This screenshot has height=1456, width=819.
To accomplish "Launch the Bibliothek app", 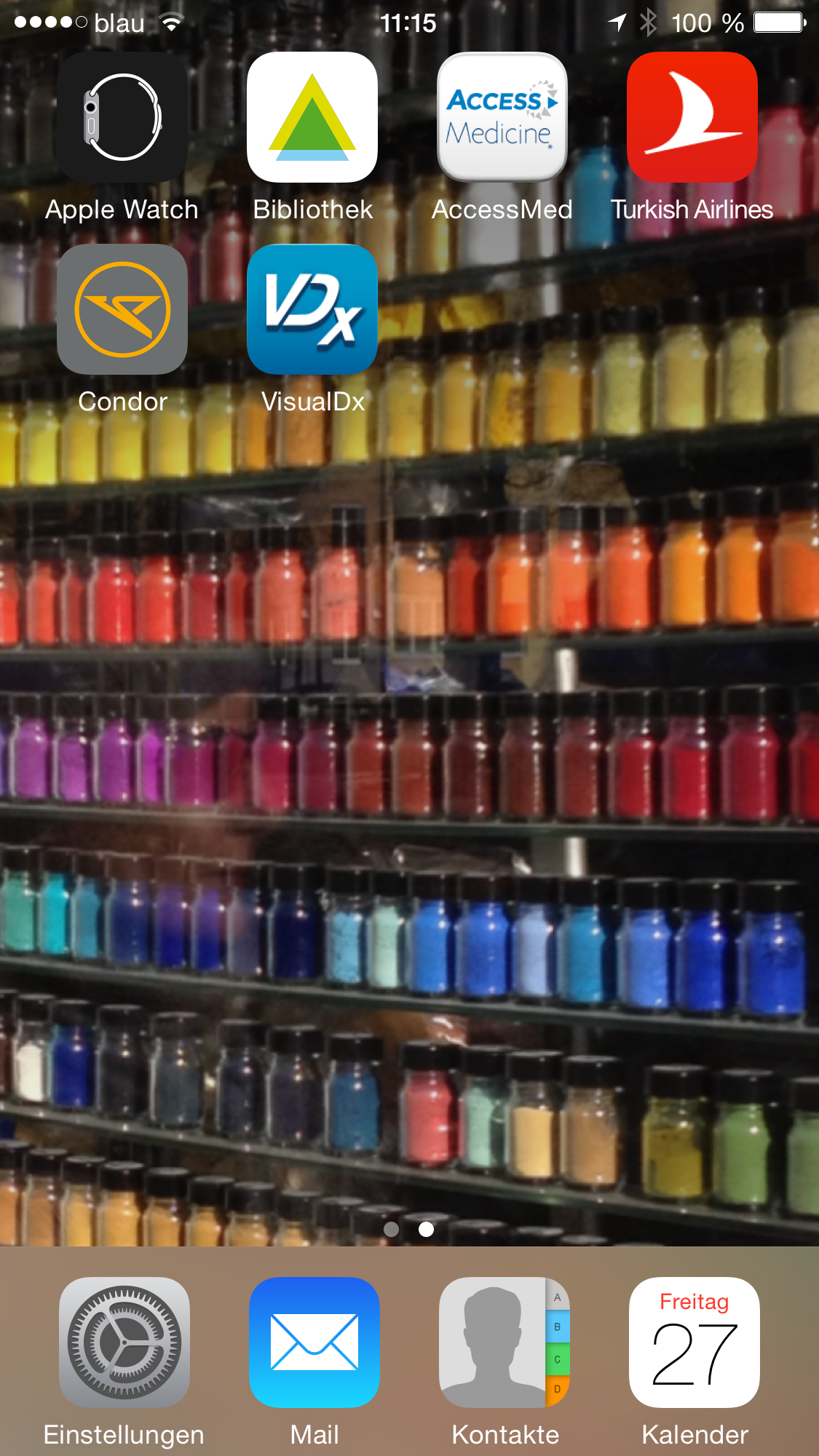I will pyautogui.click(x=312, y=117).
